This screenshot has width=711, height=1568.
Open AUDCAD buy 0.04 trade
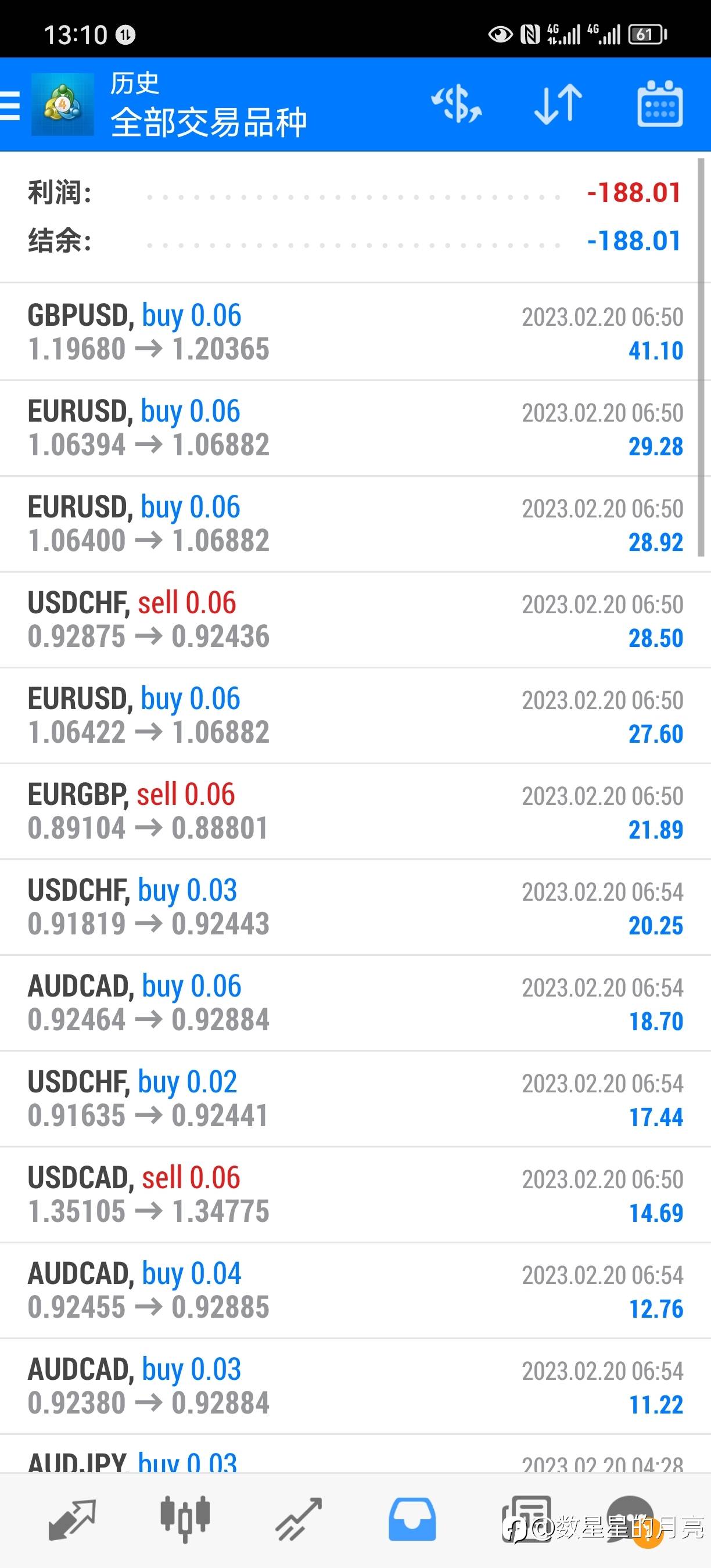pos(355,1290)
